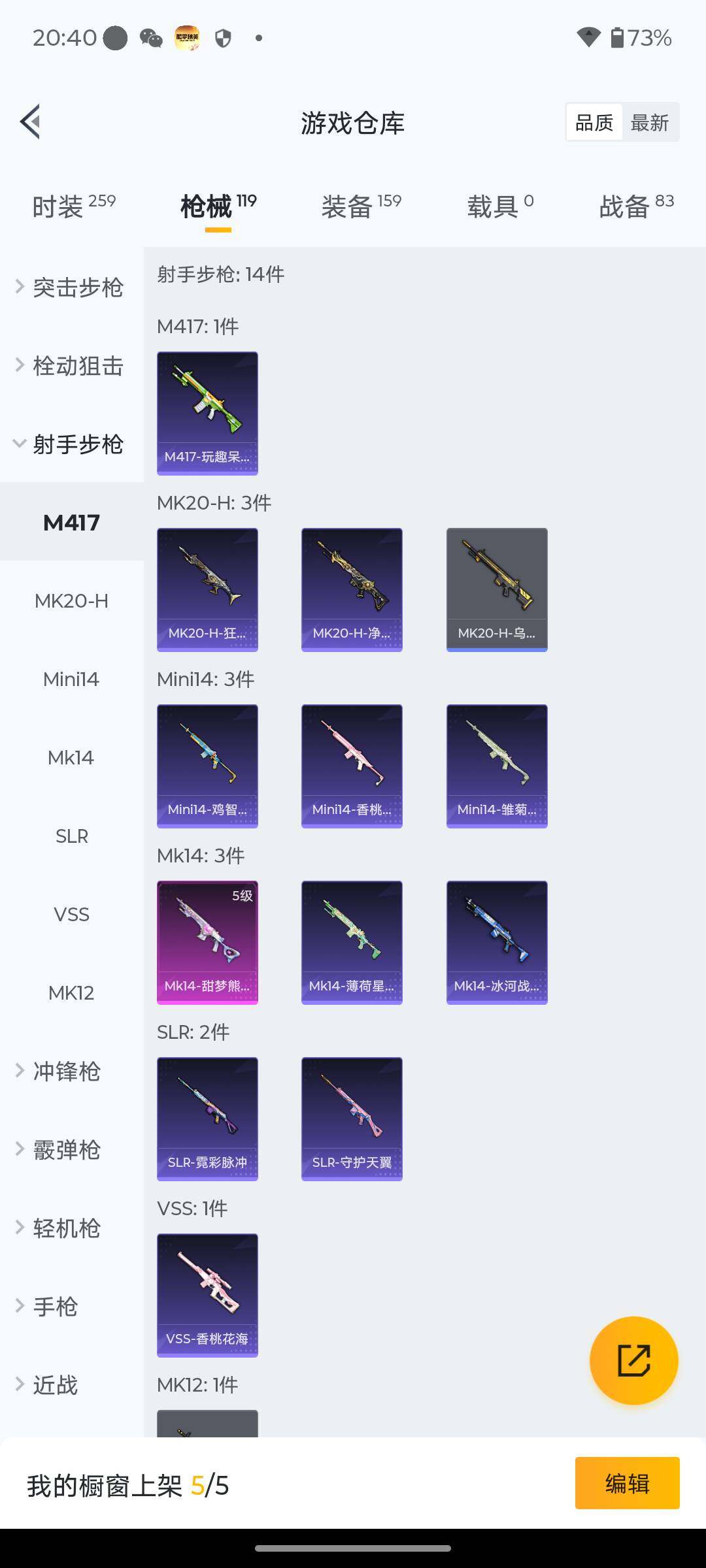
Task: Tap the 编辑 button
Action: pos(627,1483)
